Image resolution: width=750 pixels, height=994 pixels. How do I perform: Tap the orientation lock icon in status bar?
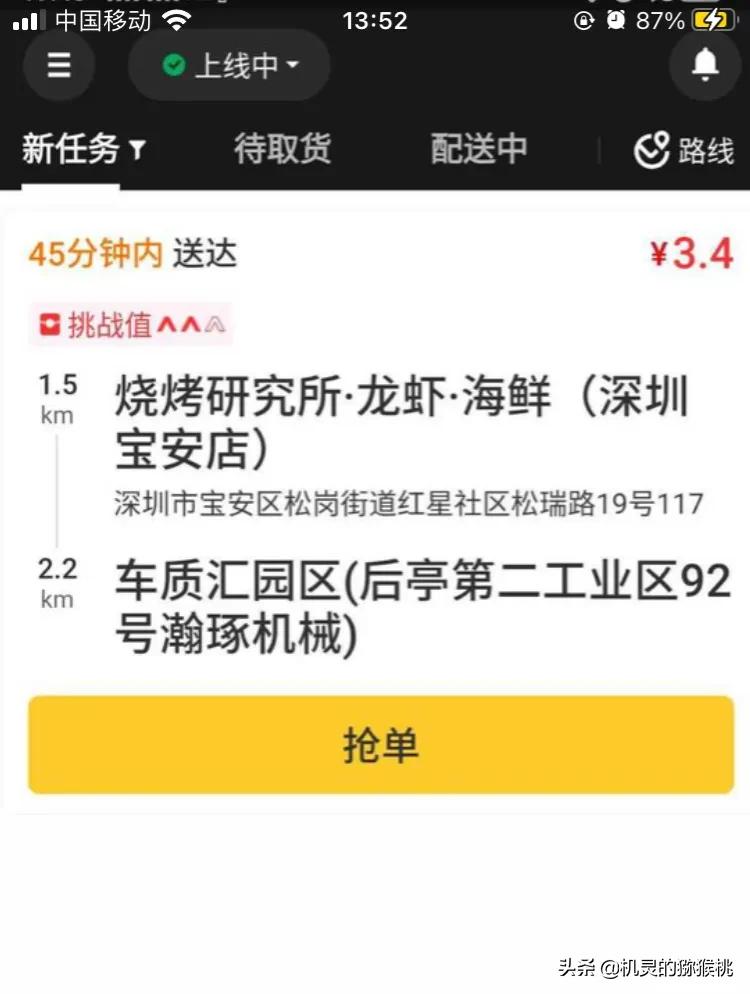pos(585,18)
